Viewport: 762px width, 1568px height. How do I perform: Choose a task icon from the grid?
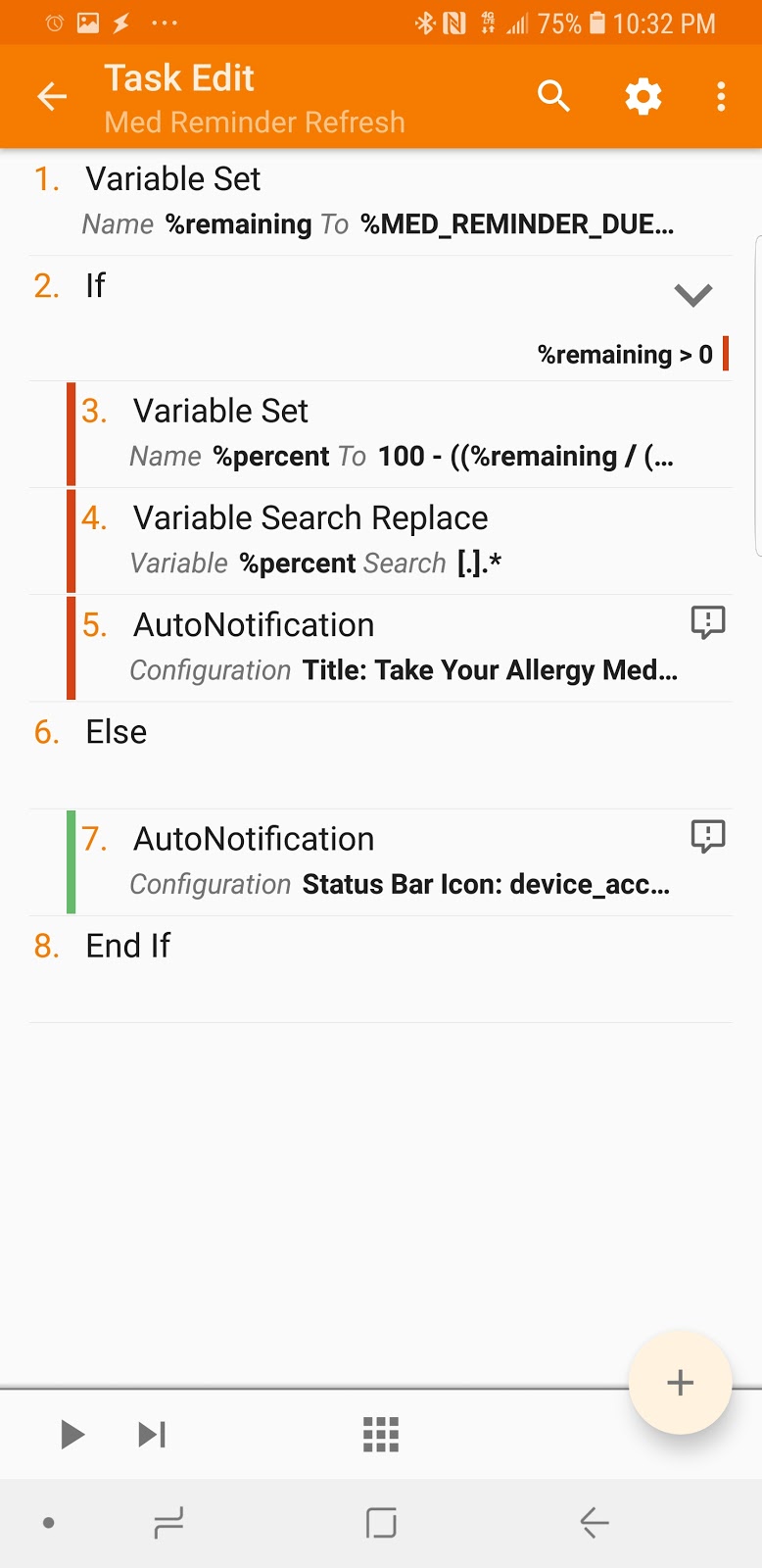[381, 1435]
